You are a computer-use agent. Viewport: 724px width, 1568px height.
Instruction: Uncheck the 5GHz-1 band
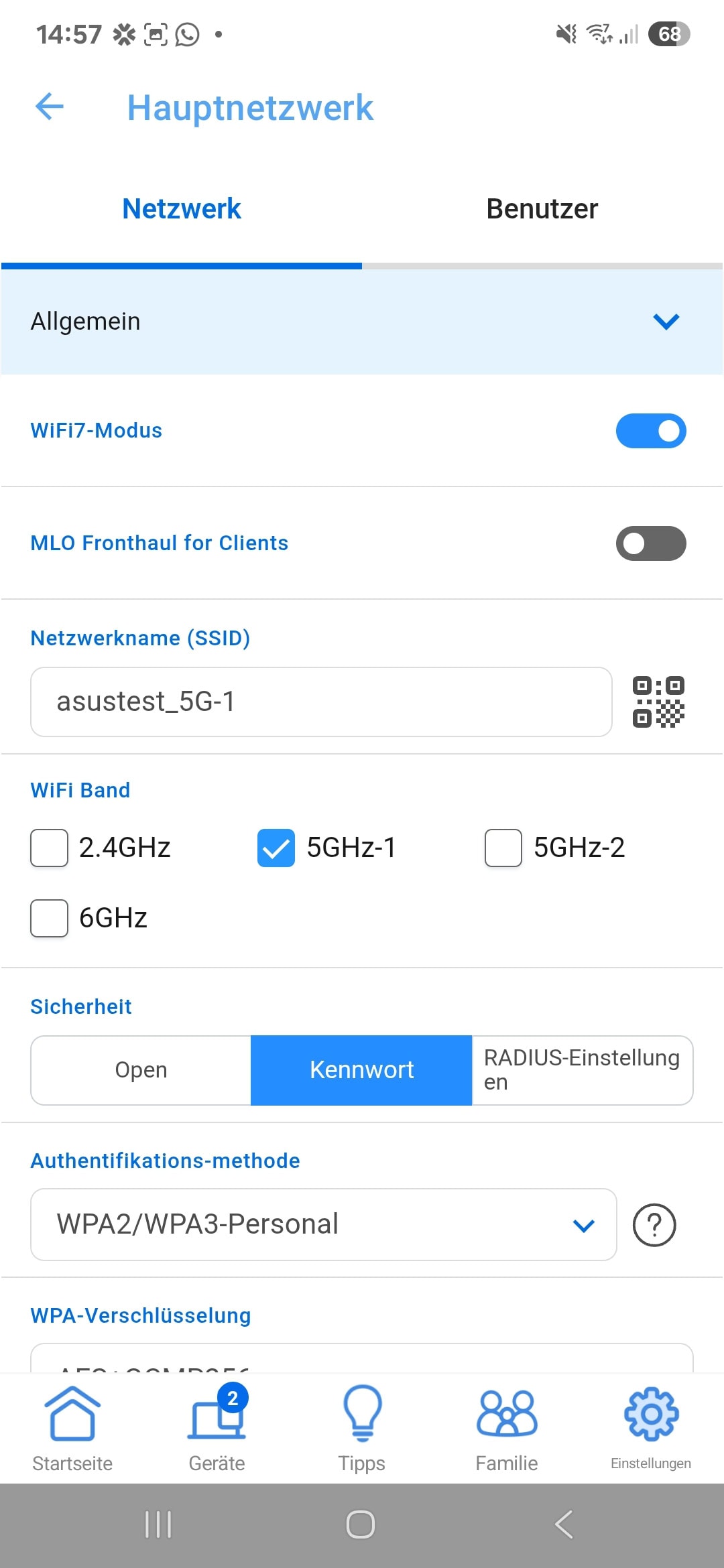pos(276,848)
